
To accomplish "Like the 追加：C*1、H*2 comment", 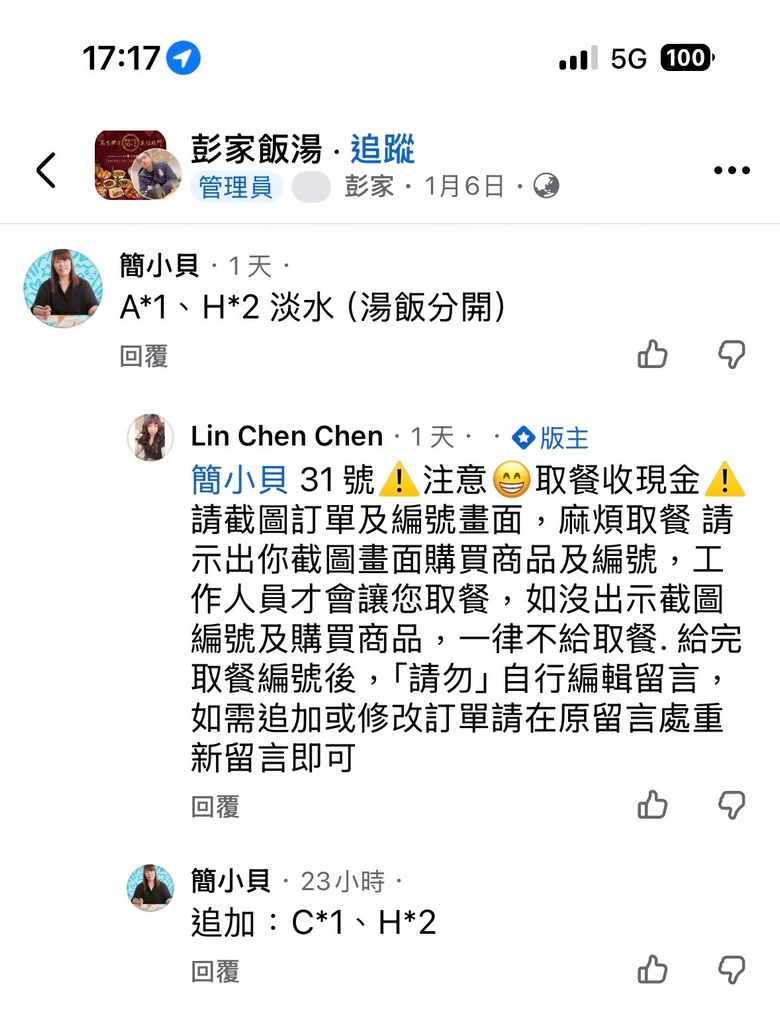I will [652, 969].
